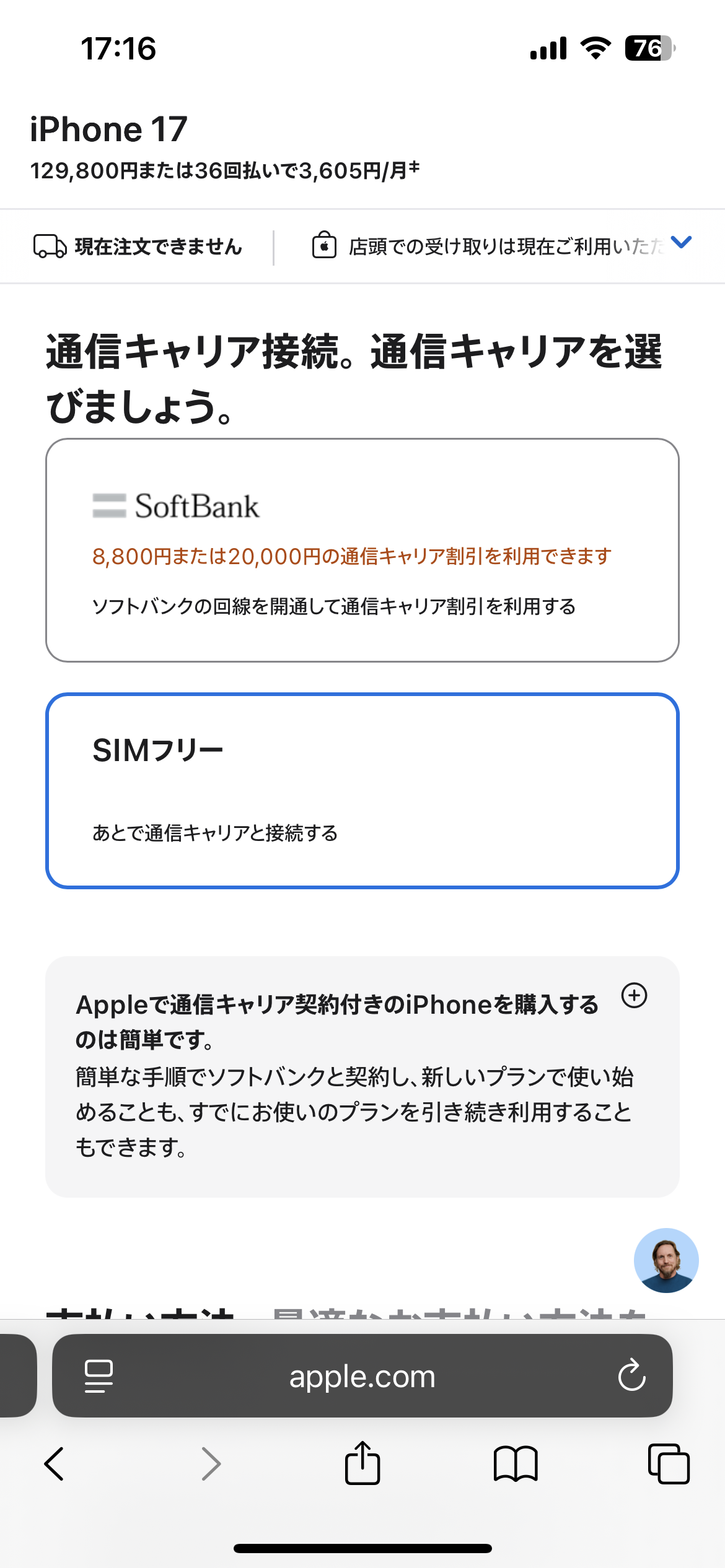Show all open Safari tabs
Viewport: 725px width, 1568px height.
point(668,1464)
